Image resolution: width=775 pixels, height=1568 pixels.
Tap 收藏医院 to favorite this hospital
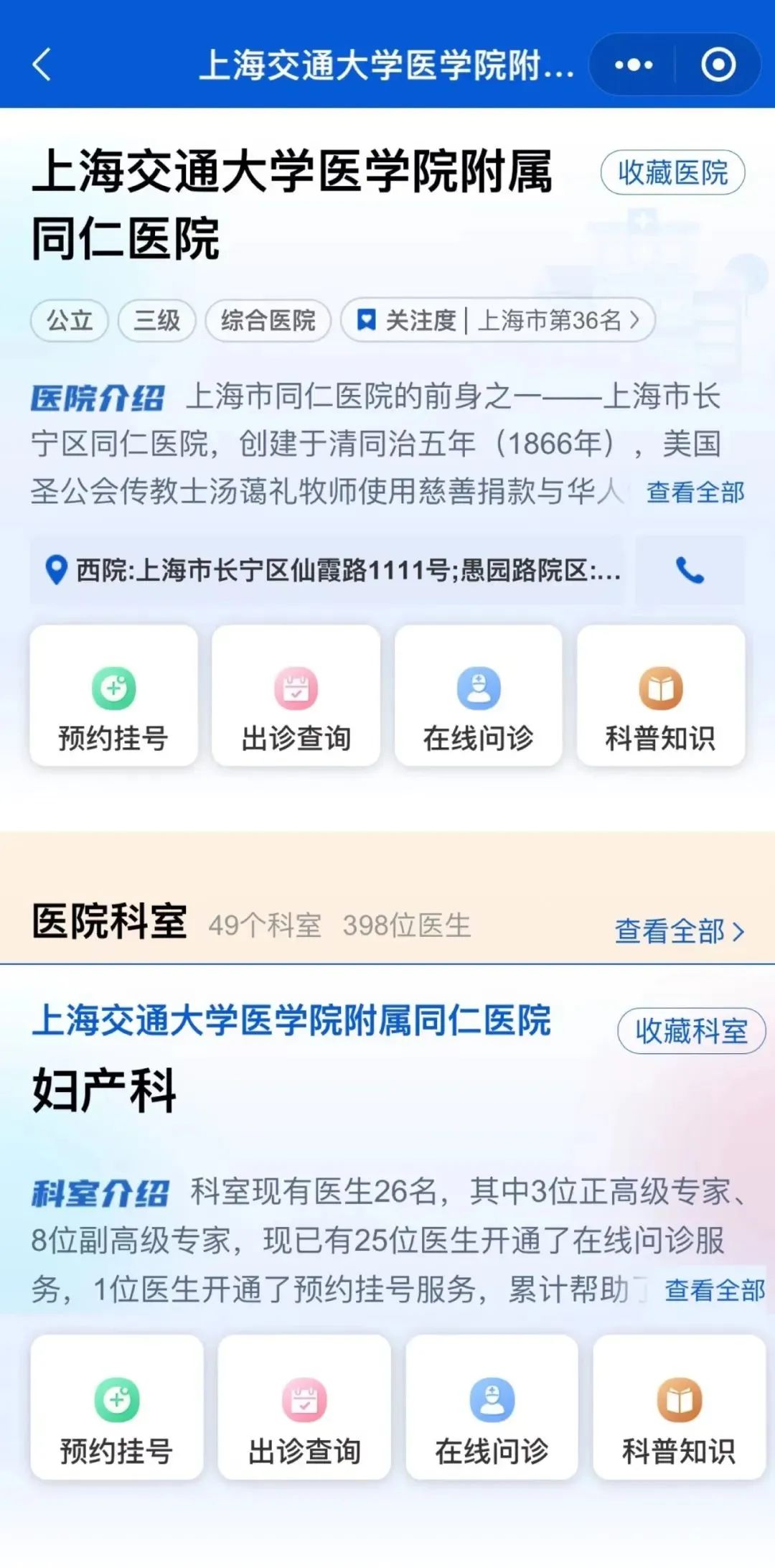(672, 172)
